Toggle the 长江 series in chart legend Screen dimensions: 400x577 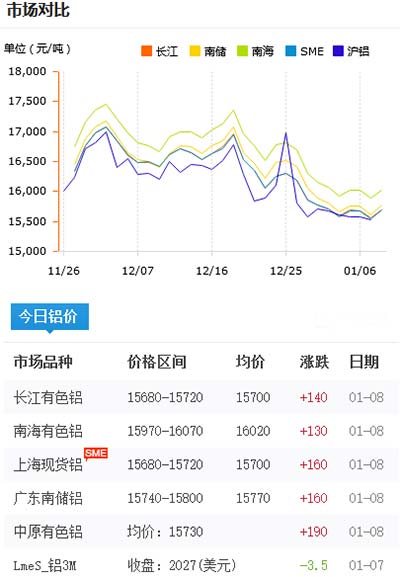(160, 51)
